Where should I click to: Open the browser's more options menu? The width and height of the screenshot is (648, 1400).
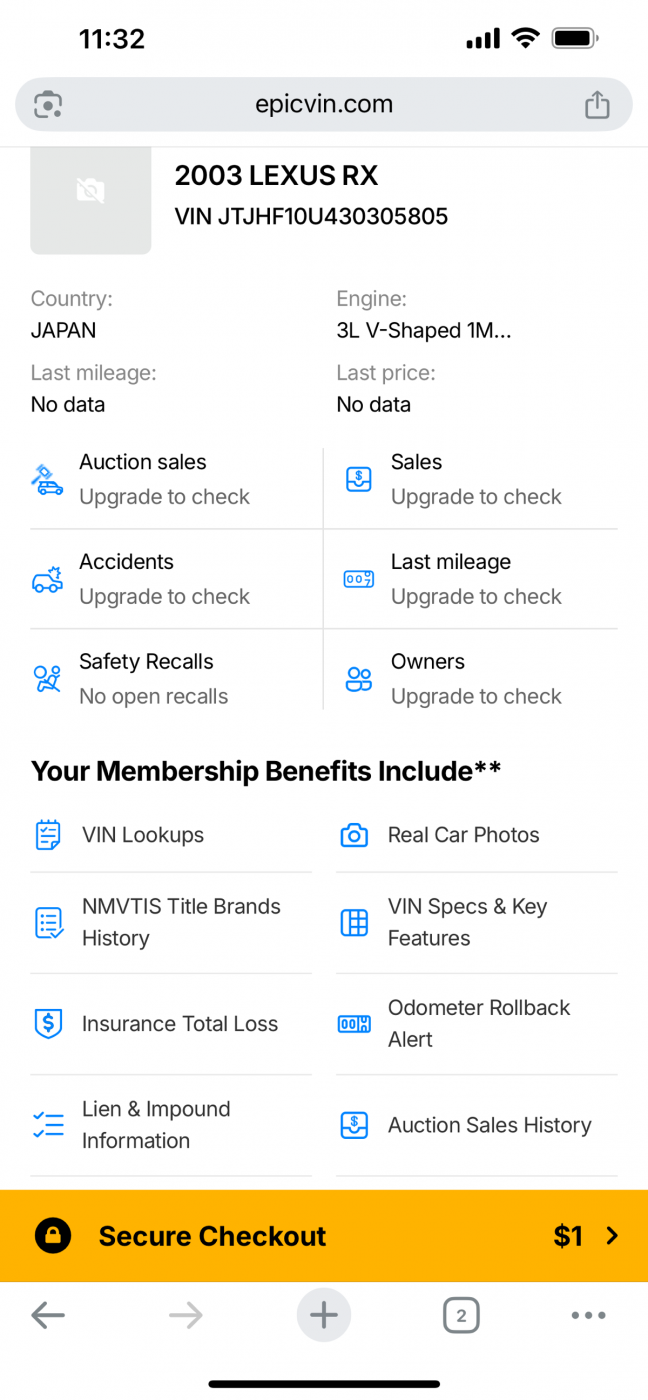588,1316
